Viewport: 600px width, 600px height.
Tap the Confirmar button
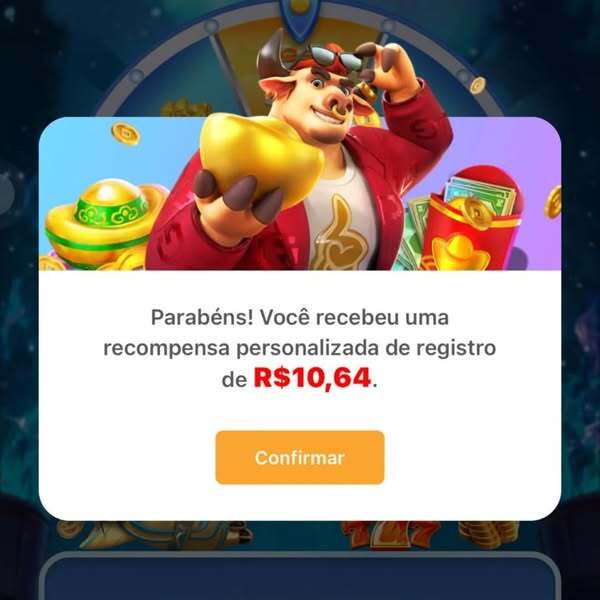pyautogui.click(x=299, y=458)
